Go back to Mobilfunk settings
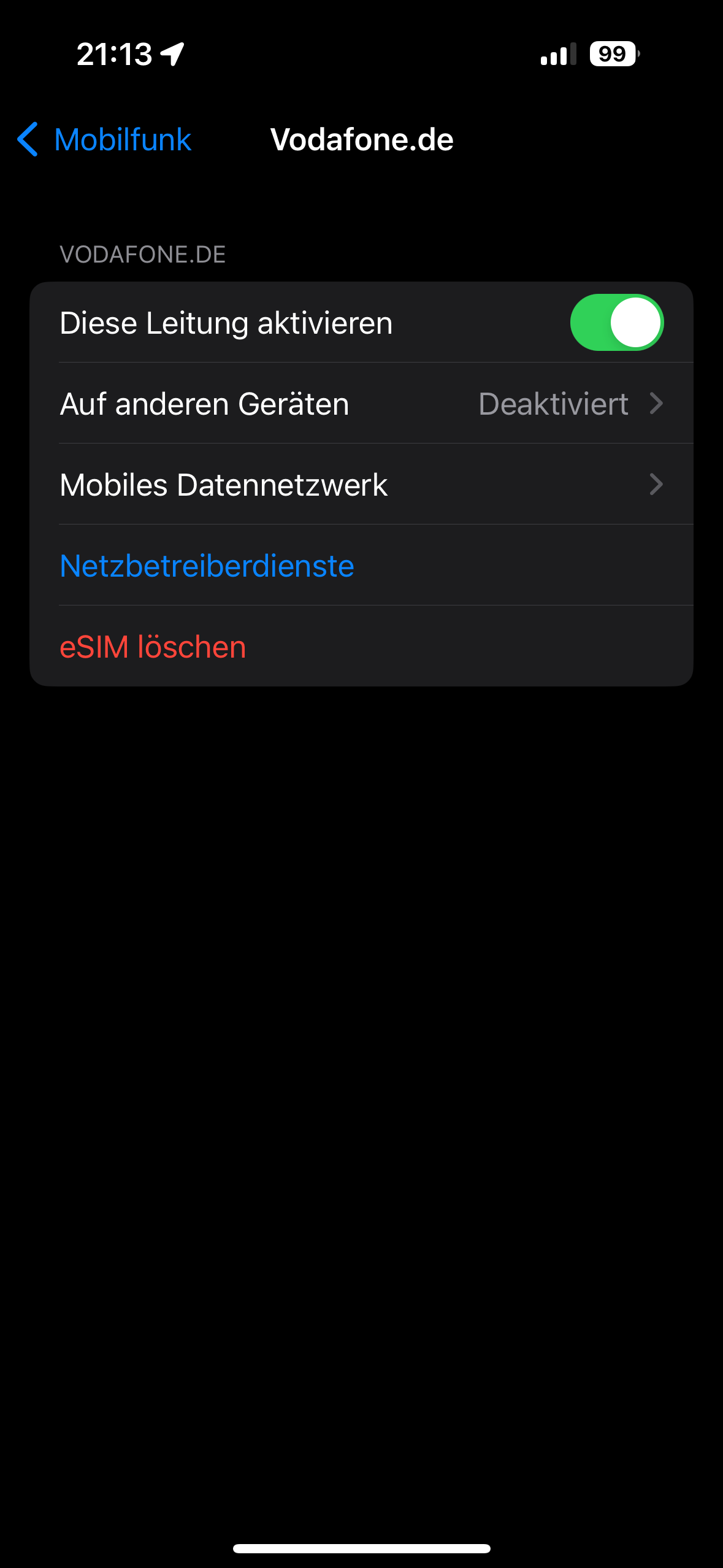 click(104, 140)
